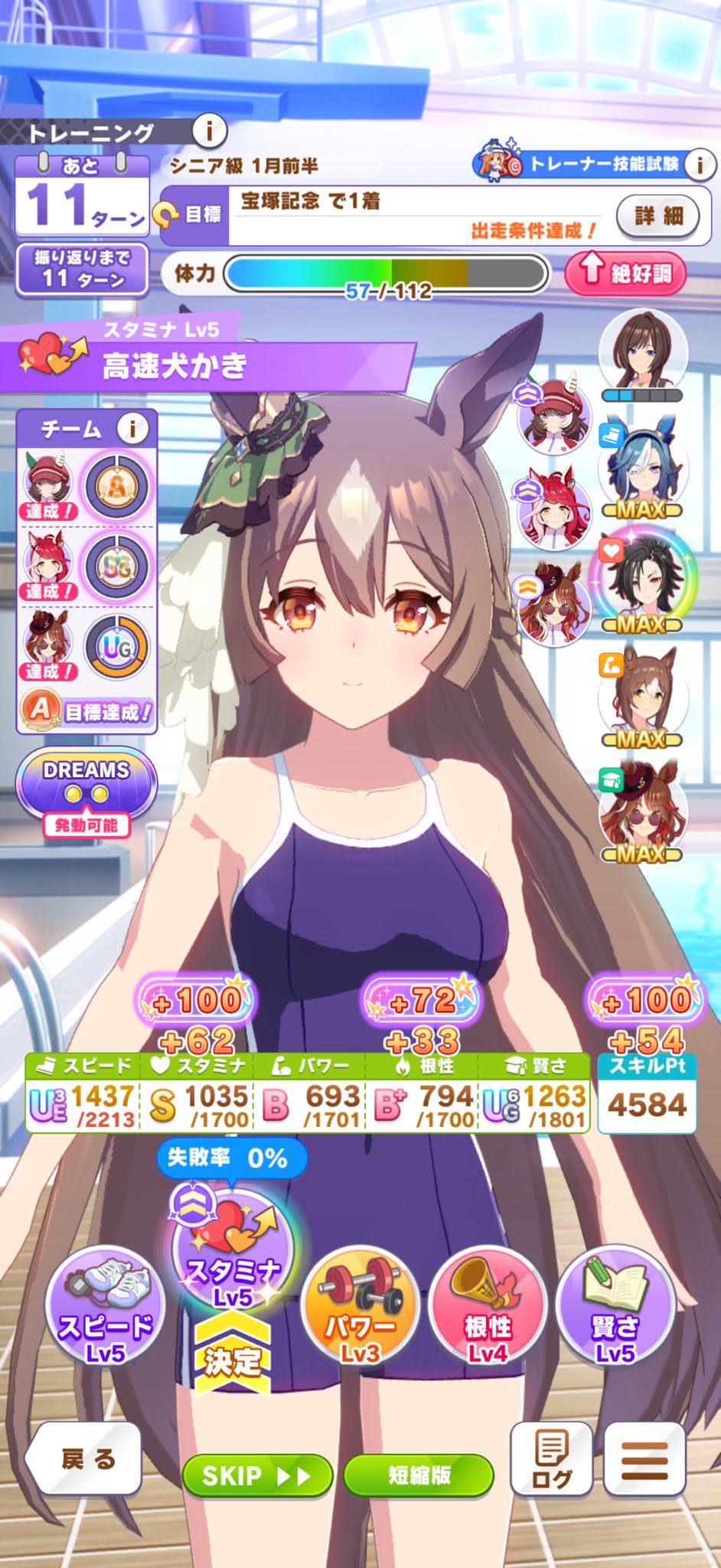Open the トレーナー技能試験 info icon
The height and width of the screenshot is (1568, 721).
pos(698,164)
